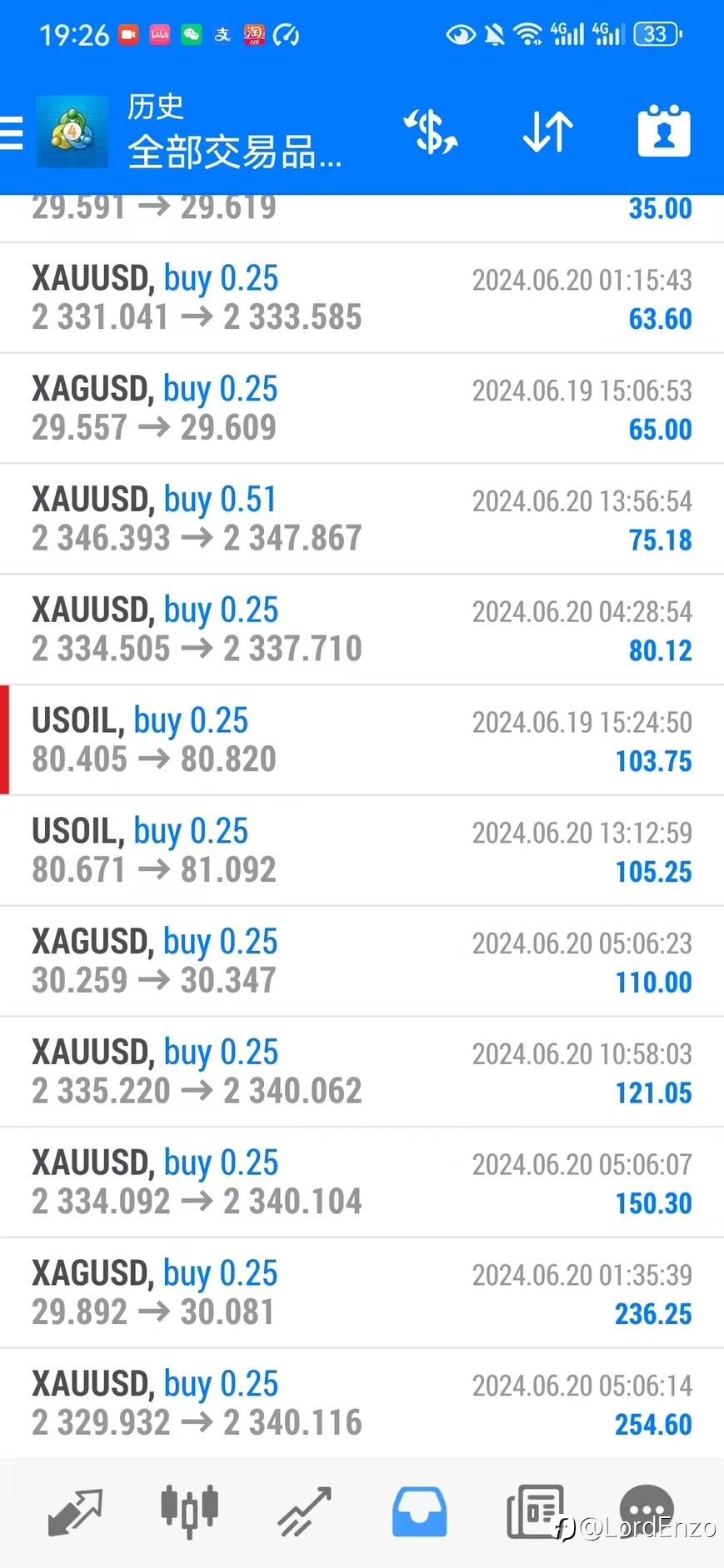Select the History inbox tab

tap(419, 1511)
